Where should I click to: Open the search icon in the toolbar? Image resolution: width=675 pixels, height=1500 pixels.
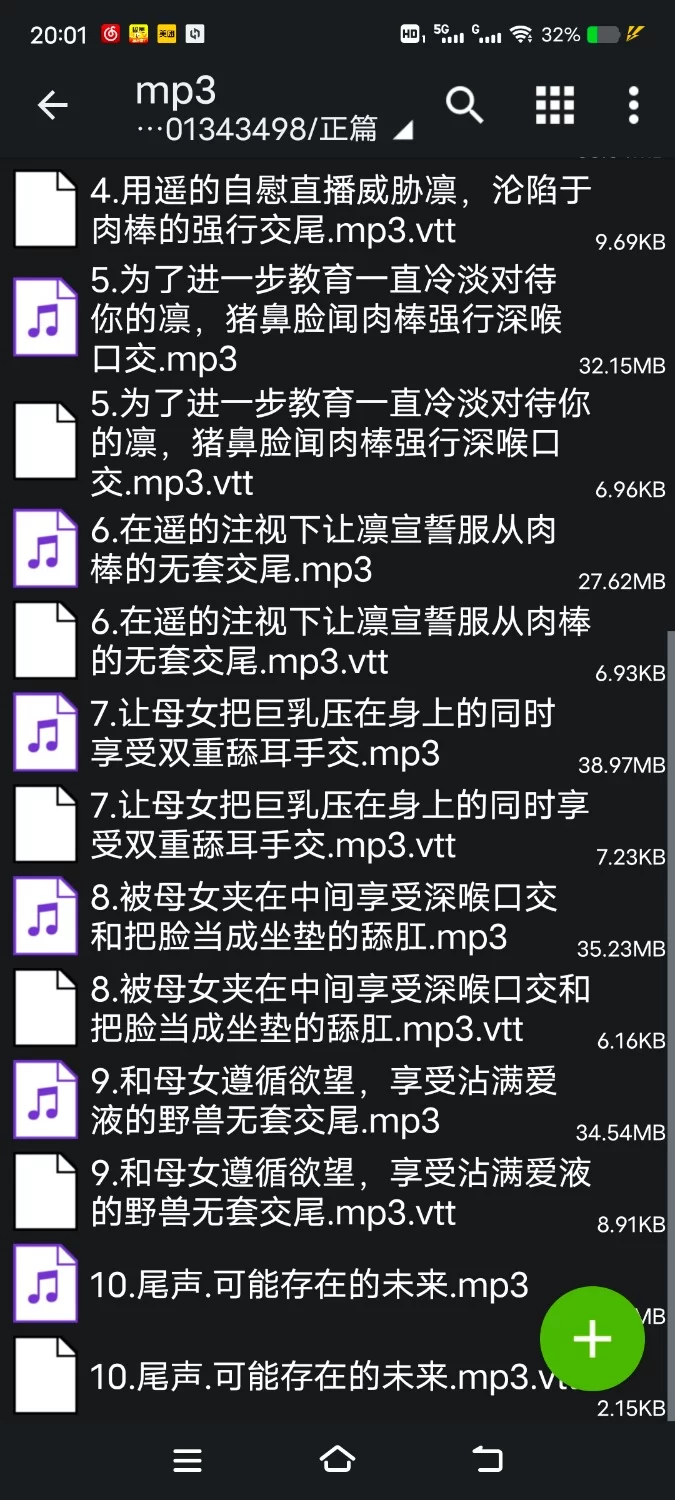pos(464,104)
